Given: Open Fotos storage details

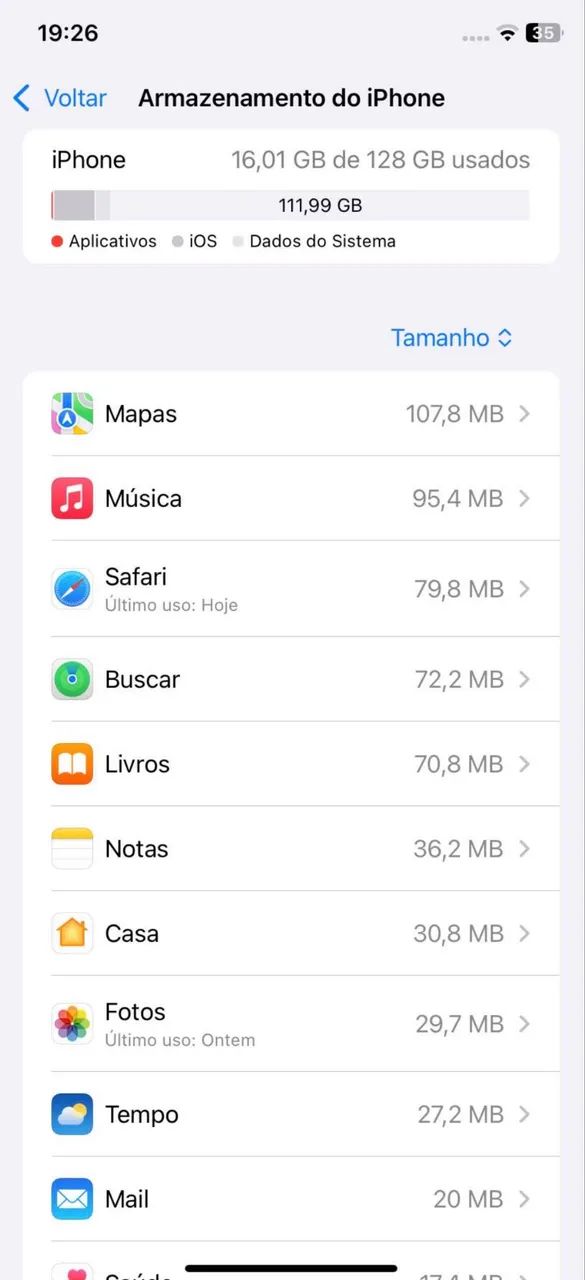Looking at the screenshot, I should tap(291, 1023).
